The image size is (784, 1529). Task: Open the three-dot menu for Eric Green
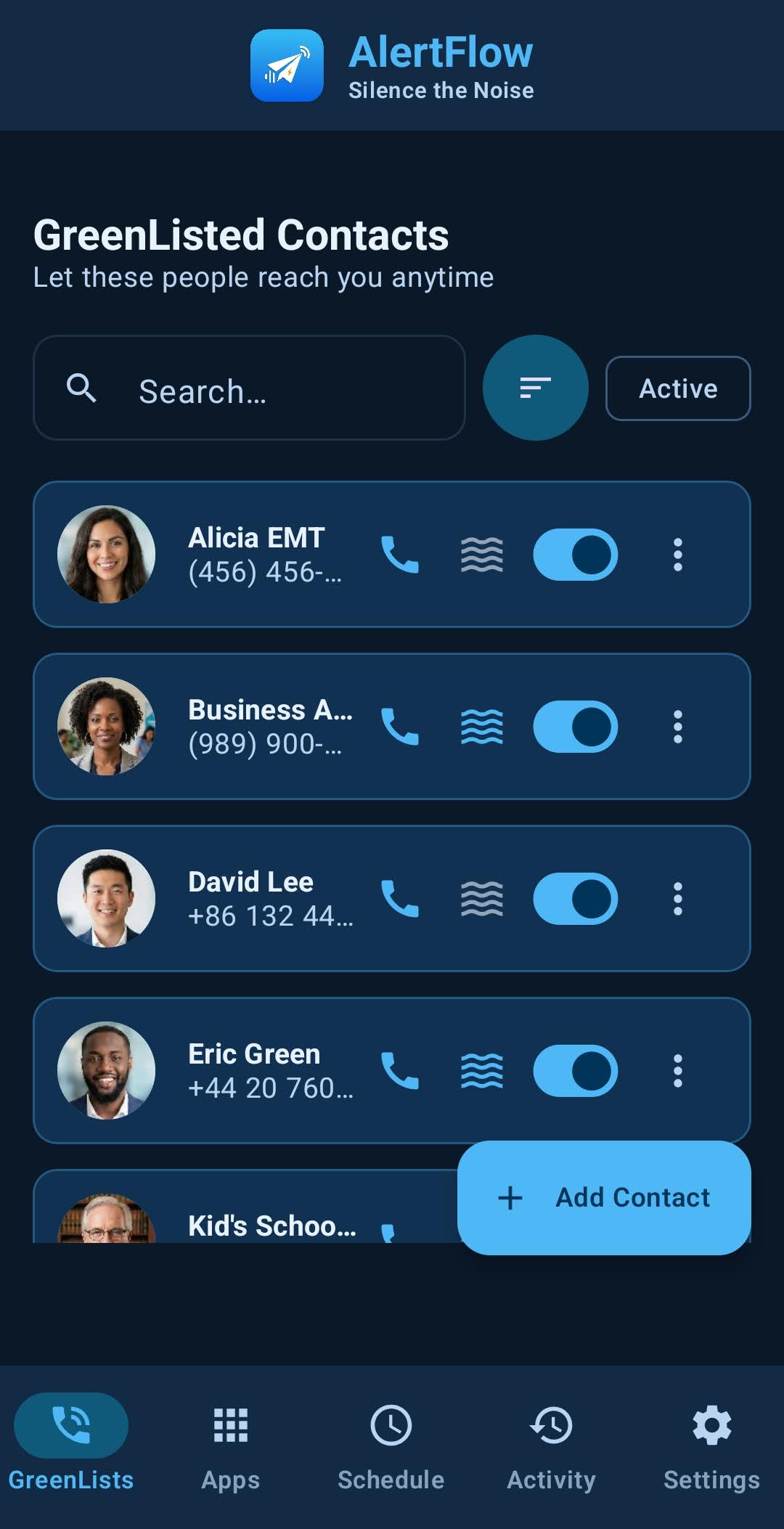[x=677, y=1072]
